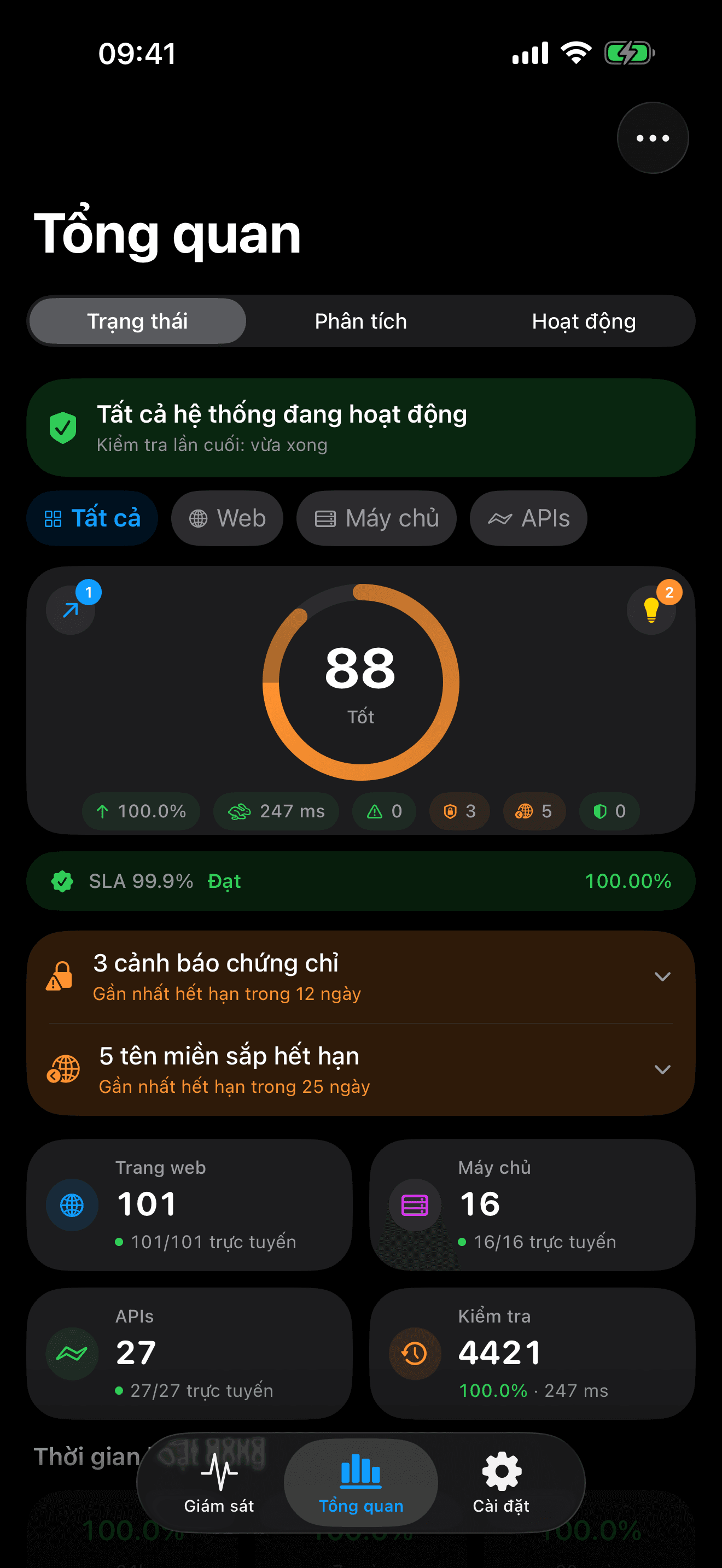
Task: Open the three-dot overflow menu
Action: [652, 138]
